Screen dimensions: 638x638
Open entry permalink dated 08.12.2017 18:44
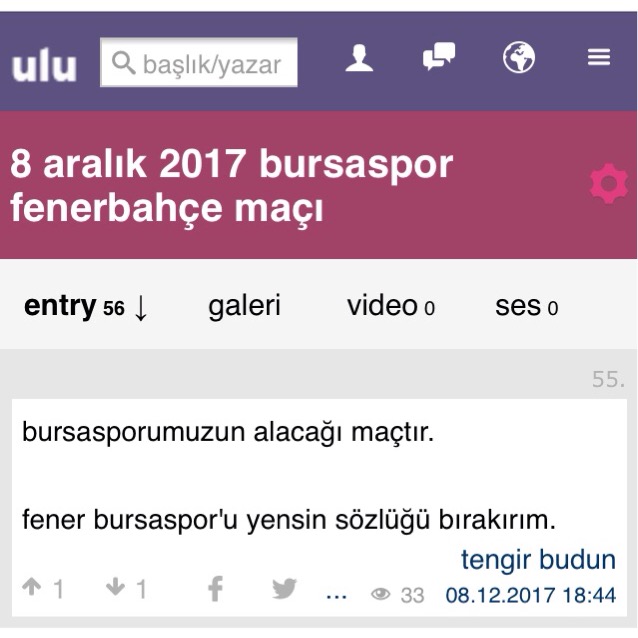tap(530, 595)
